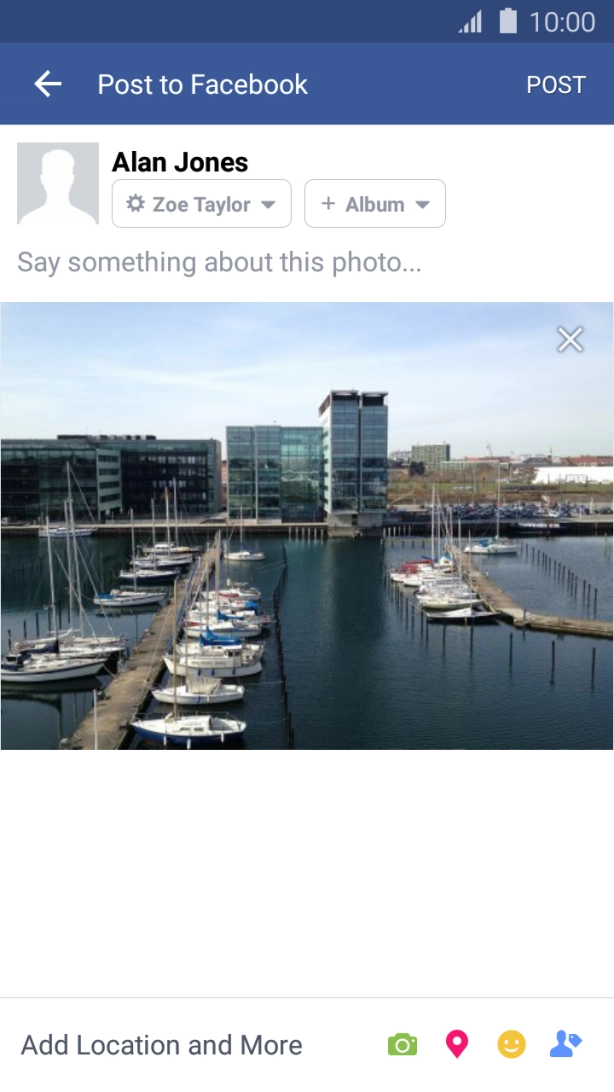This screenshot has width=614, height=1092.
Task: Go back from Post to Facebook
Action: pos(48,85)
